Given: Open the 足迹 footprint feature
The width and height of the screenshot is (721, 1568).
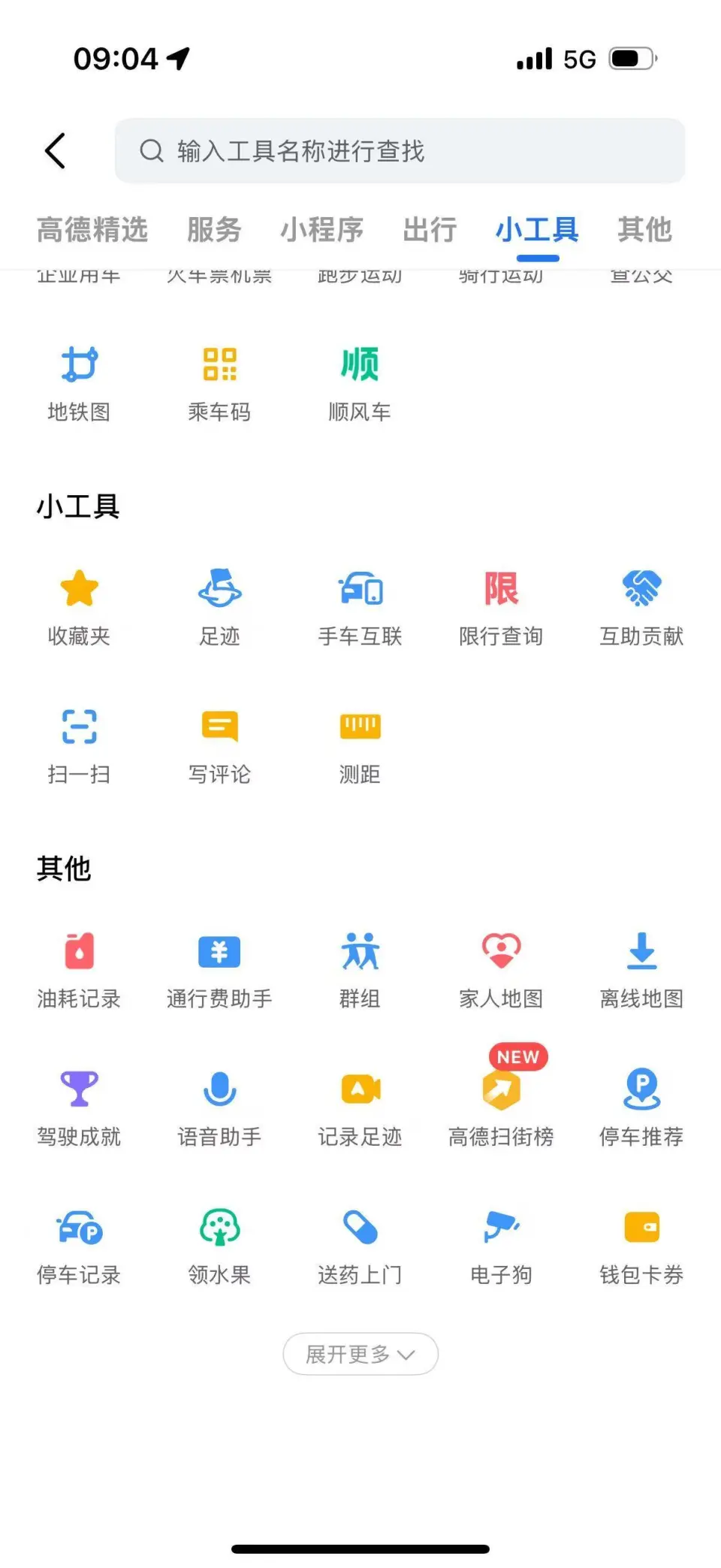Looking at the screenshot, I should tap(219, 605).
